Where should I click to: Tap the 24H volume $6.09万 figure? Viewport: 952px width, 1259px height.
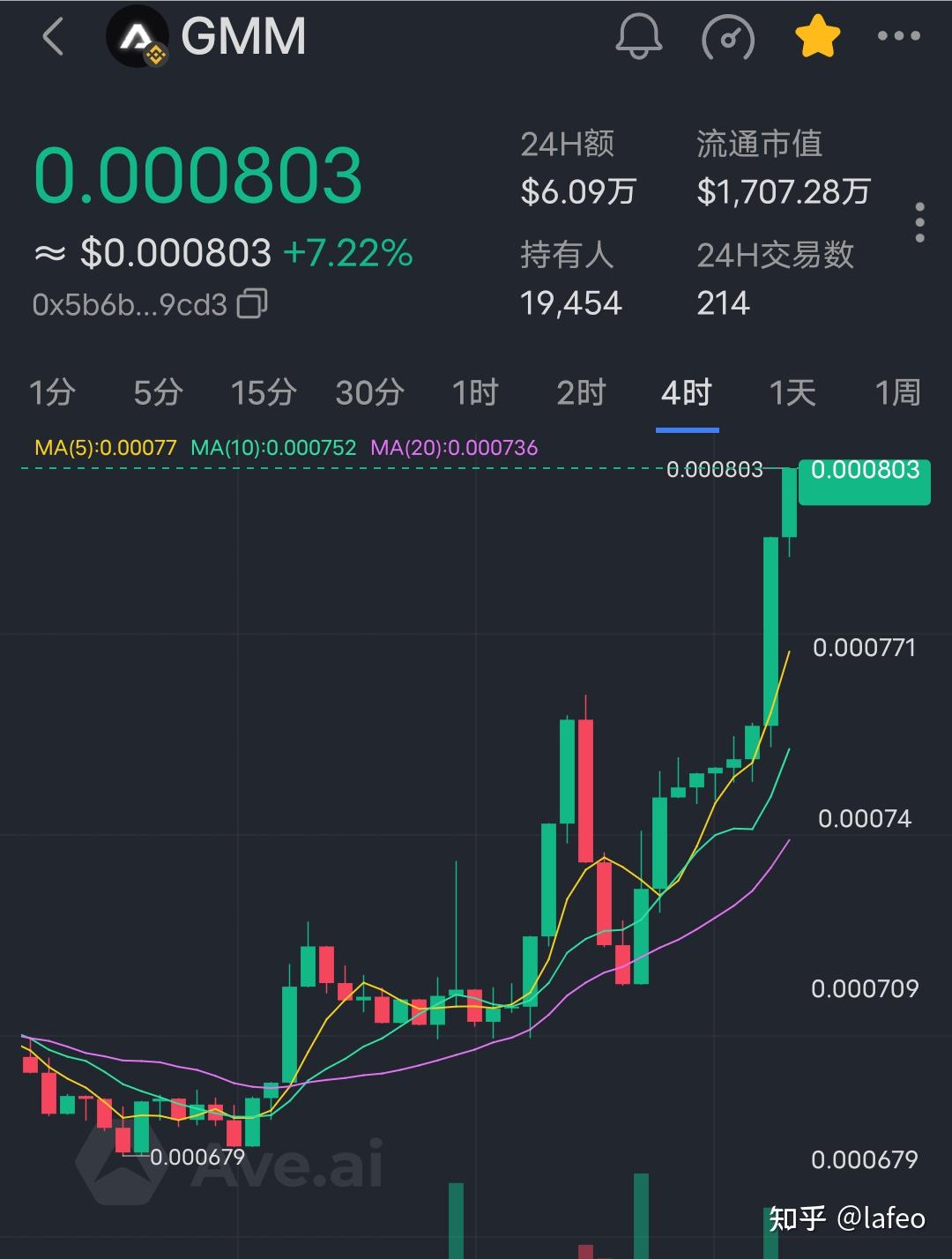click(579, 190)
